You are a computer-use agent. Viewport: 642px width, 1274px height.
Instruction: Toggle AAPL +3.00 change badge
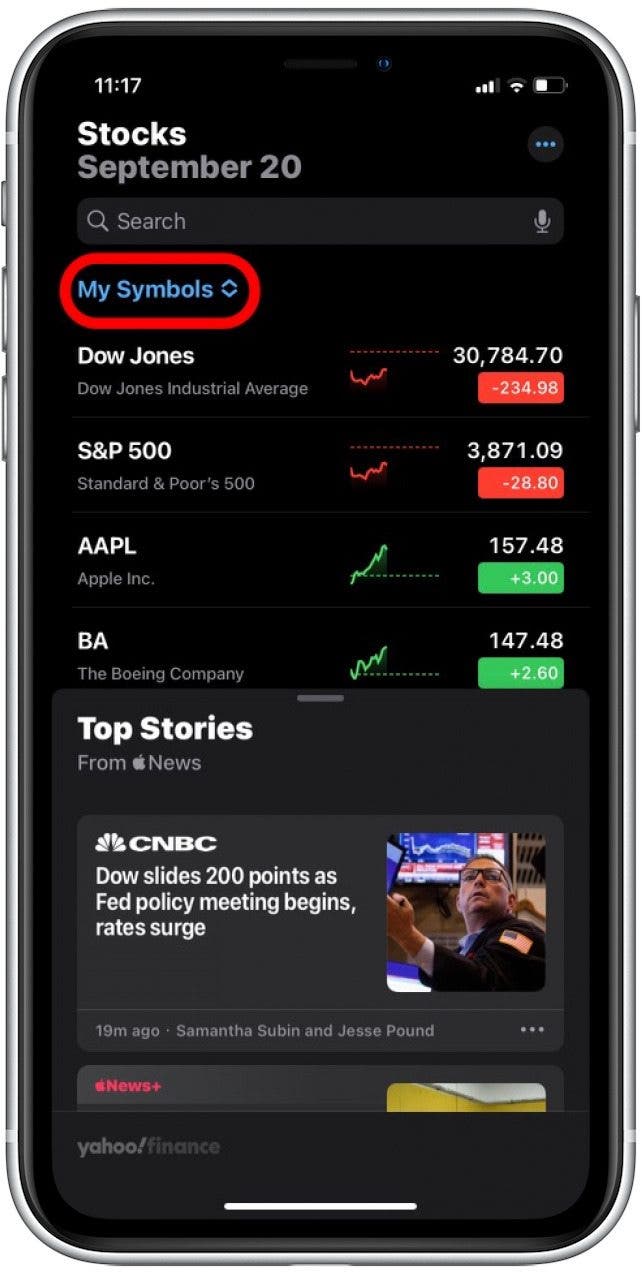pos(520,578)
